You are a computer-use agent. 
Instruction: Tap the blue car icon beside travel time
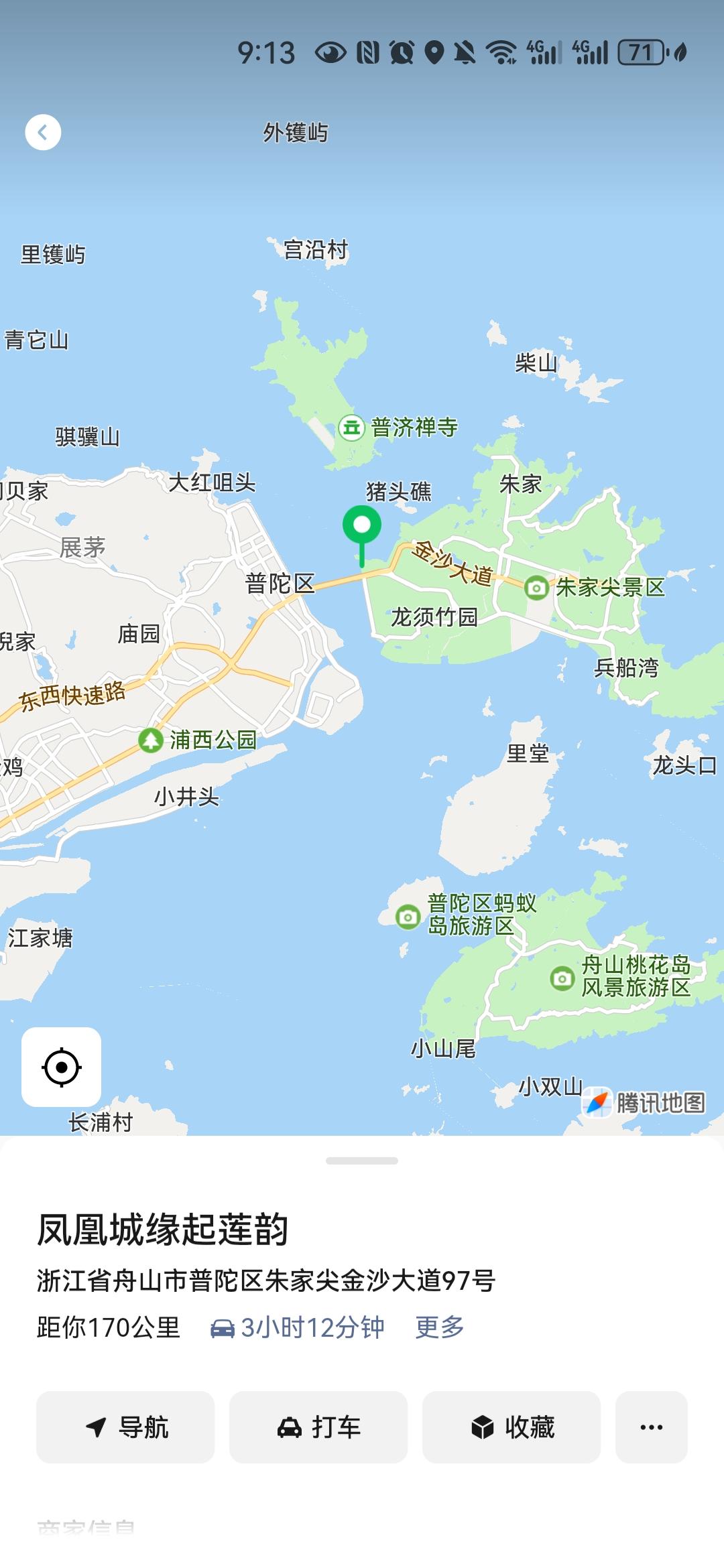point(221,1327)
